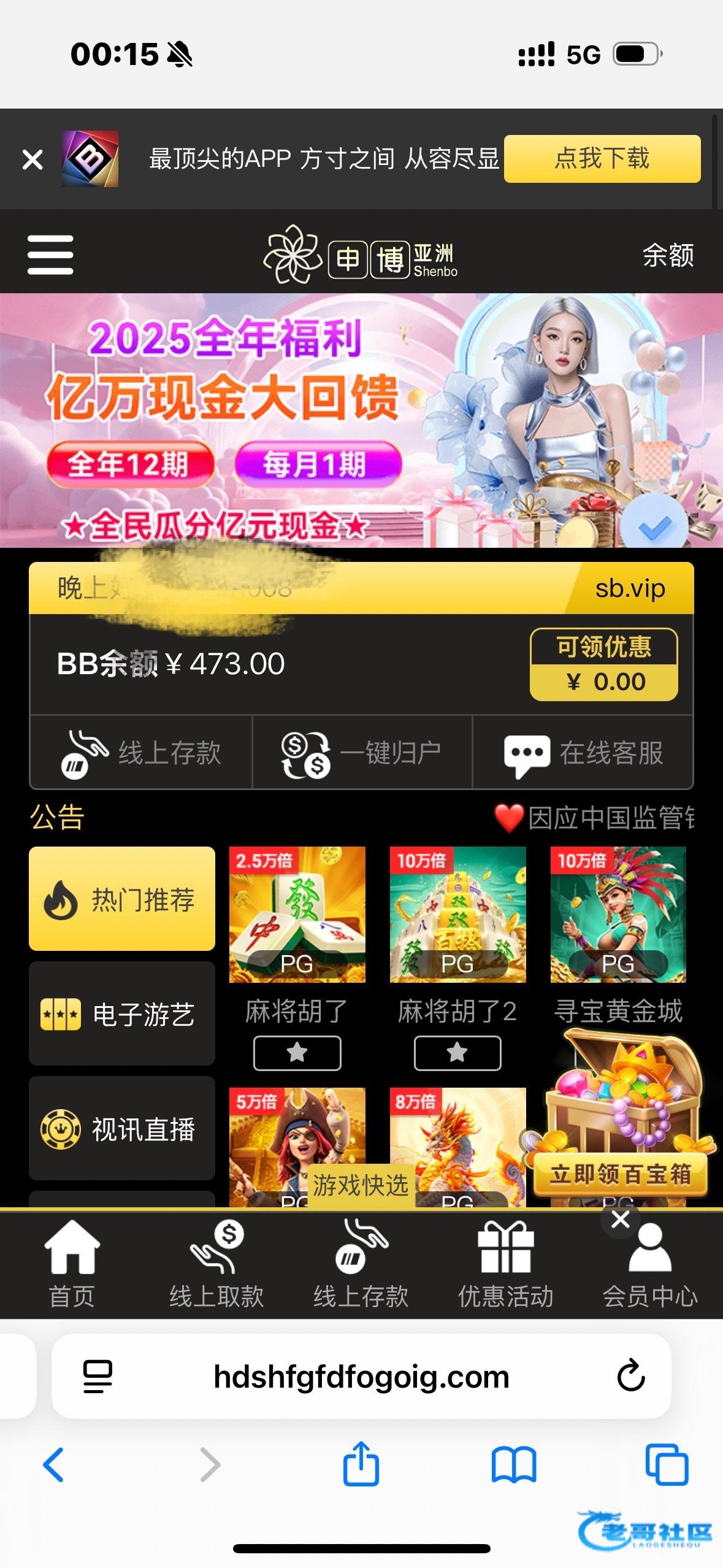The height and width of the screenshot is (1568, 723).
Task: Dismiss the app download banner
Action: click(x=33, y=159)
